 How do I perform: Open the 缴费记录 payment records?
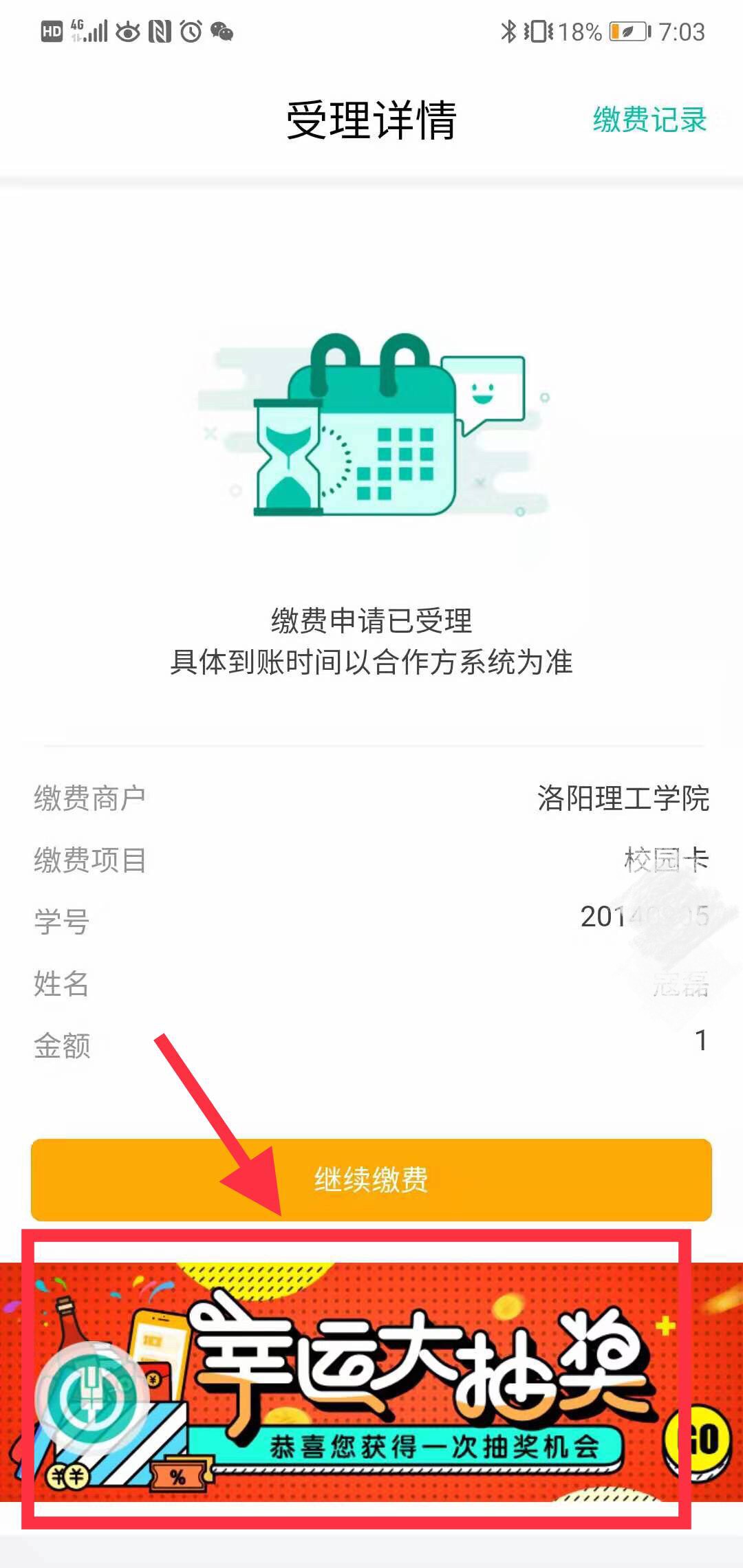click(x=649, y=120)
